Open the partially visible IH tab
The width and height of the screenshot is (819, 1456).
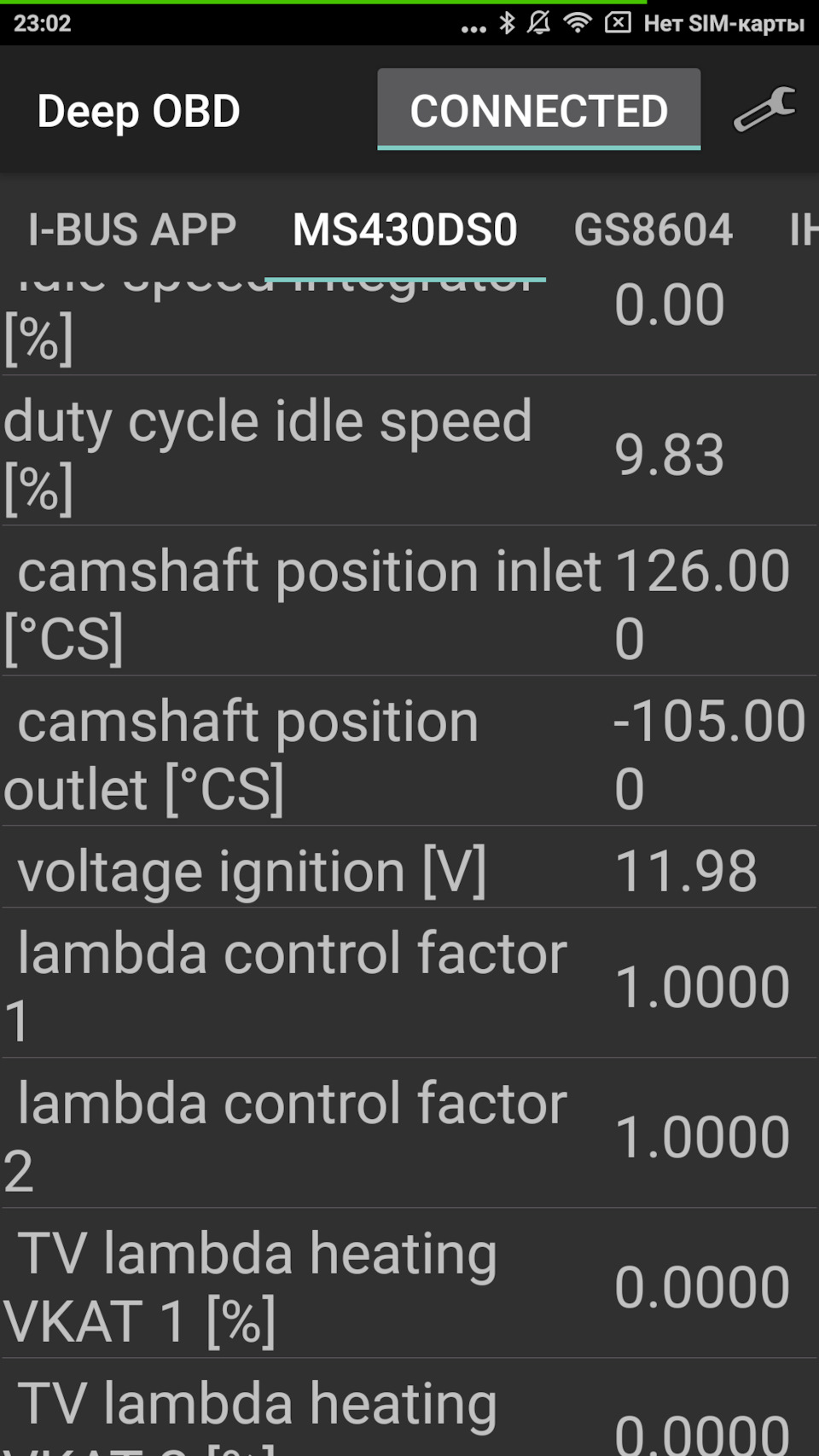pos(803,228)
